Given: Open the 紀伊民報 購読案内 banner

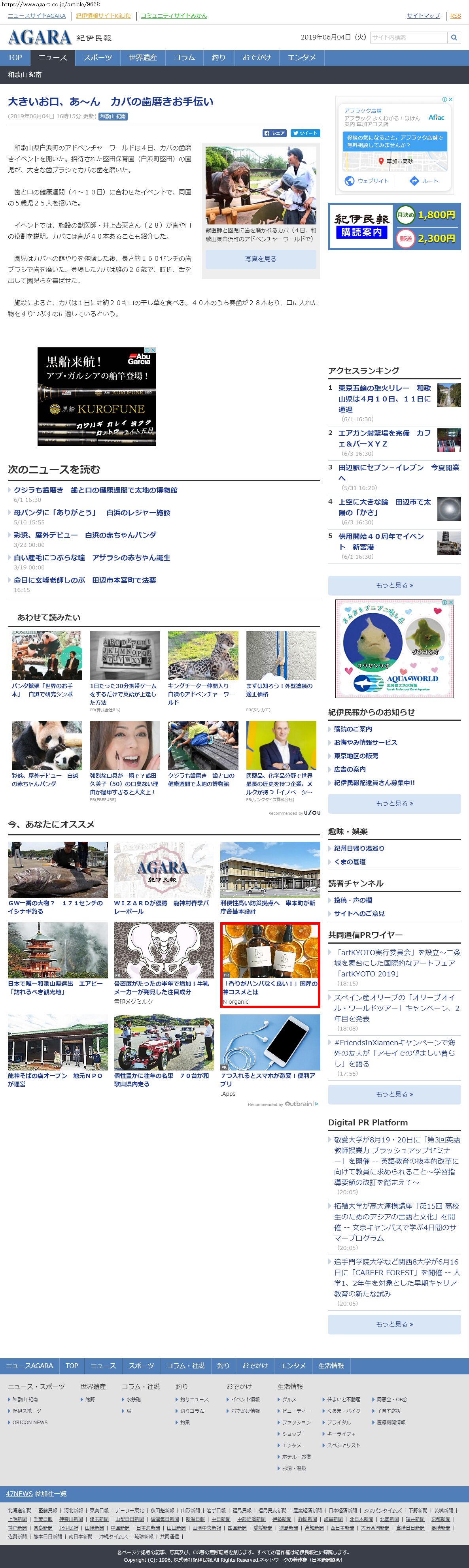Looking at the screenshot, I should click(x=394, y=226).
